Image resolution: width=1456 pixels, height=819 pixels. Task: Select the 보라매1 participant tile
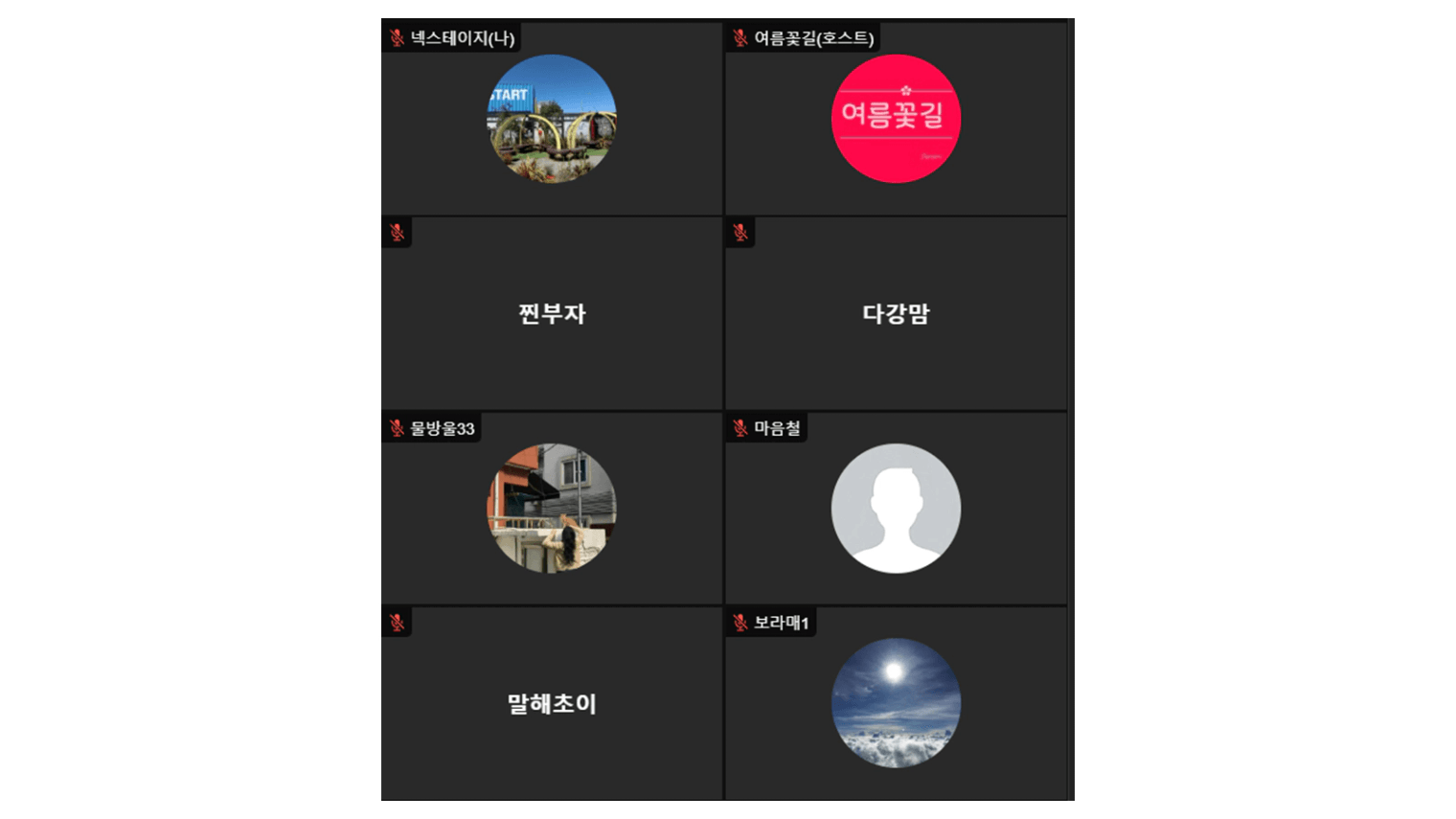click(x=896, y=703)
